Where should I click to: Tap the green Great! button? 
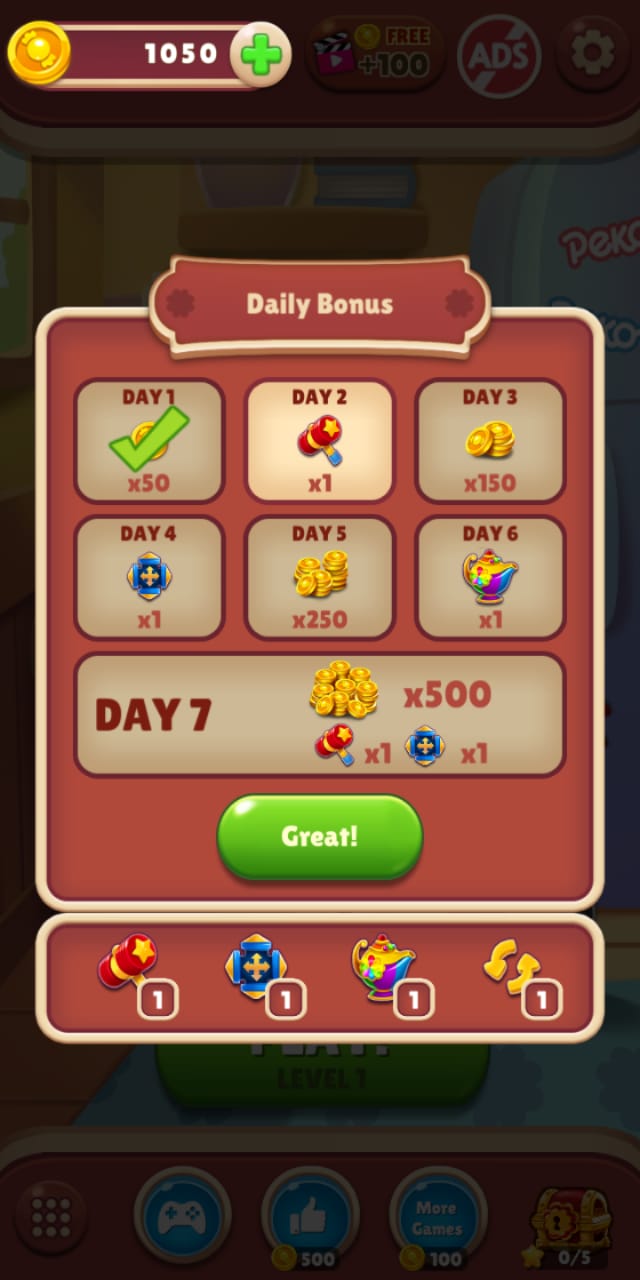320,837
